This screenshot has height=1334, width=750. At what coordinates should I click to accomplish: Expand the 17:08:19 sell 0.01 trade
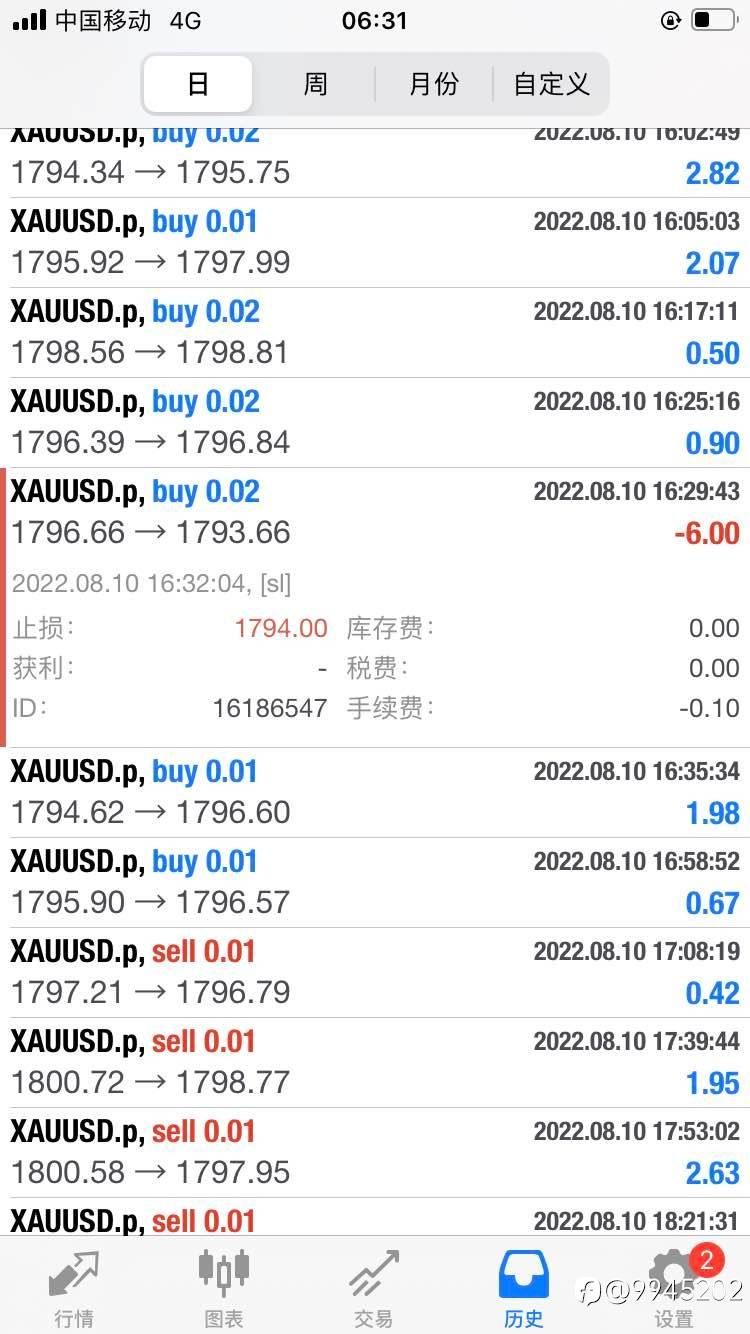(x=375, y=973)
